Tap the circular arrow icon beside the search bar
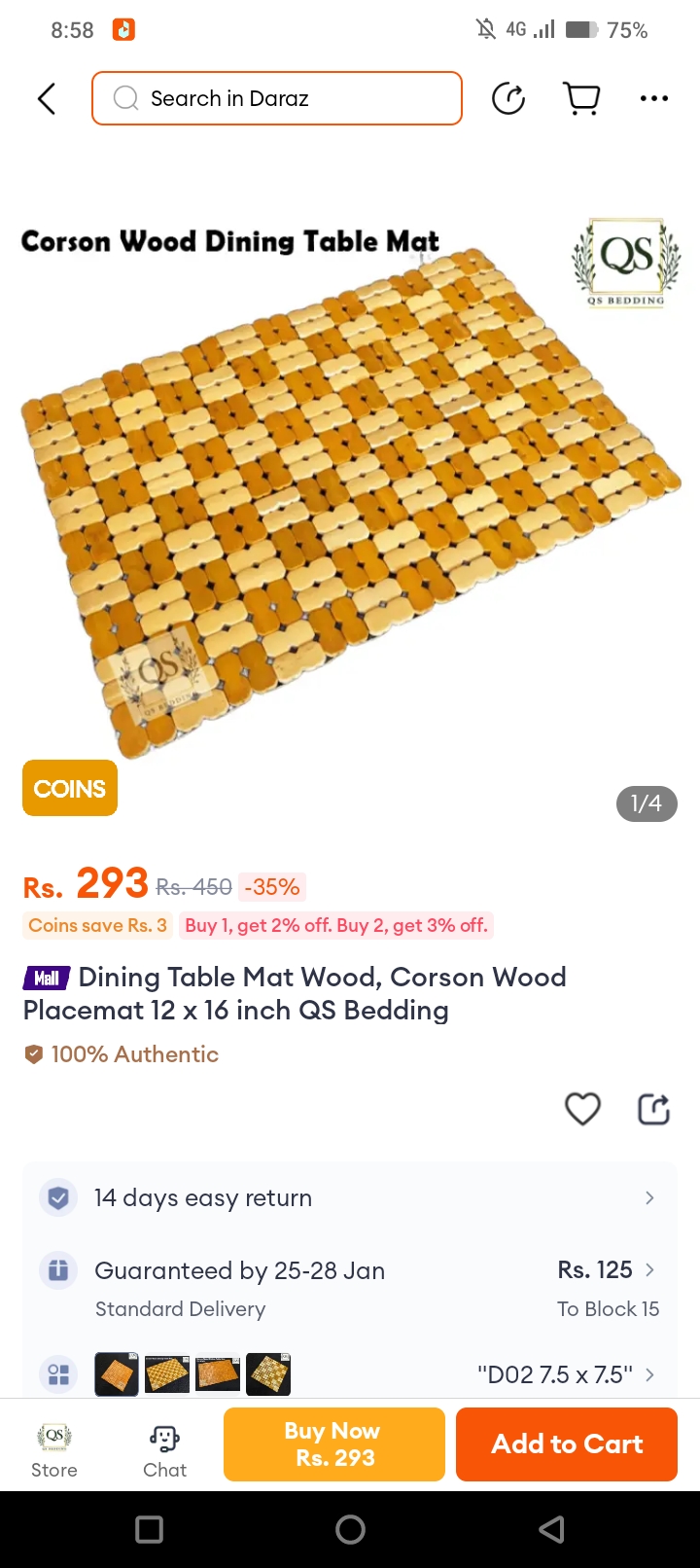 pos(508,98)
